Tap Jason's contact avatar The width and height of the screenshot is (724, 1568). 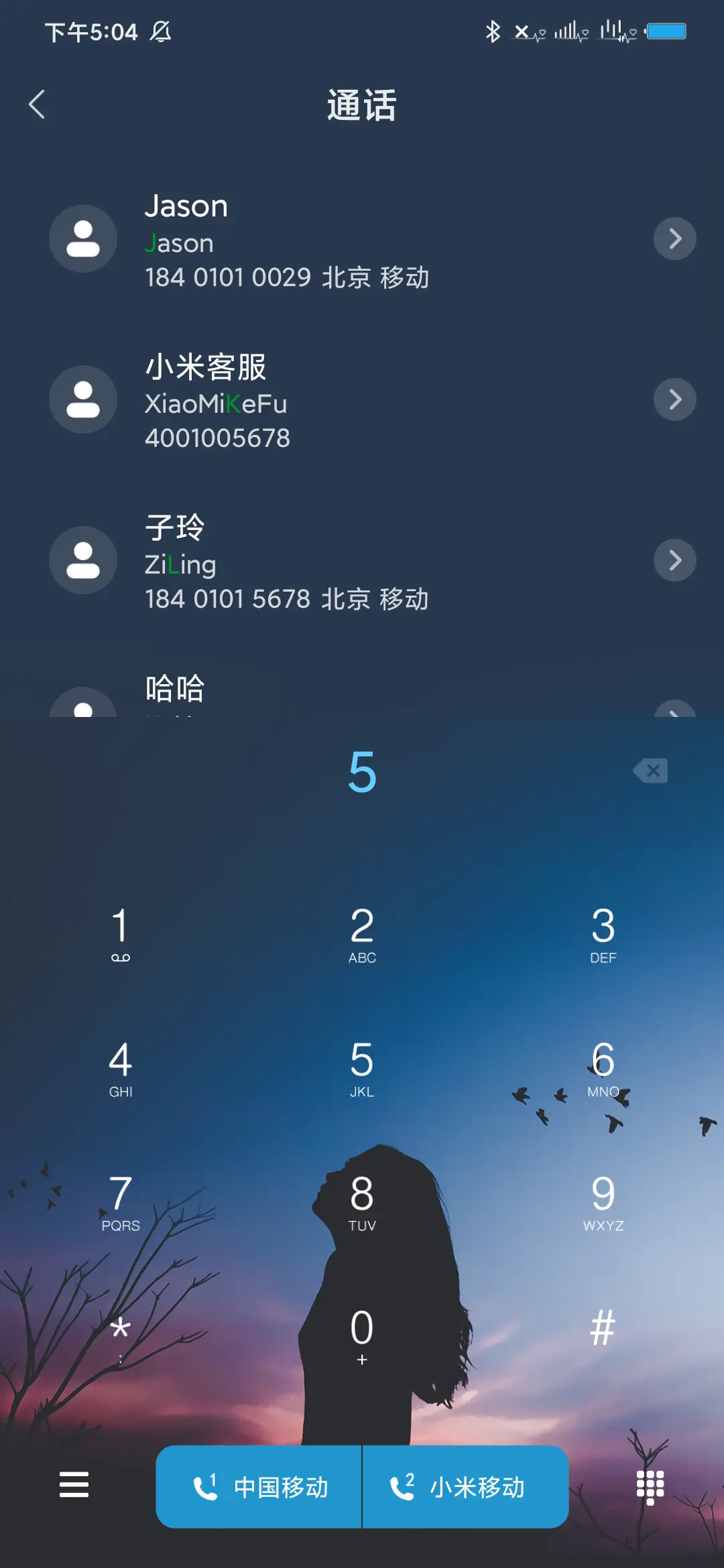[x=82, y=239]
